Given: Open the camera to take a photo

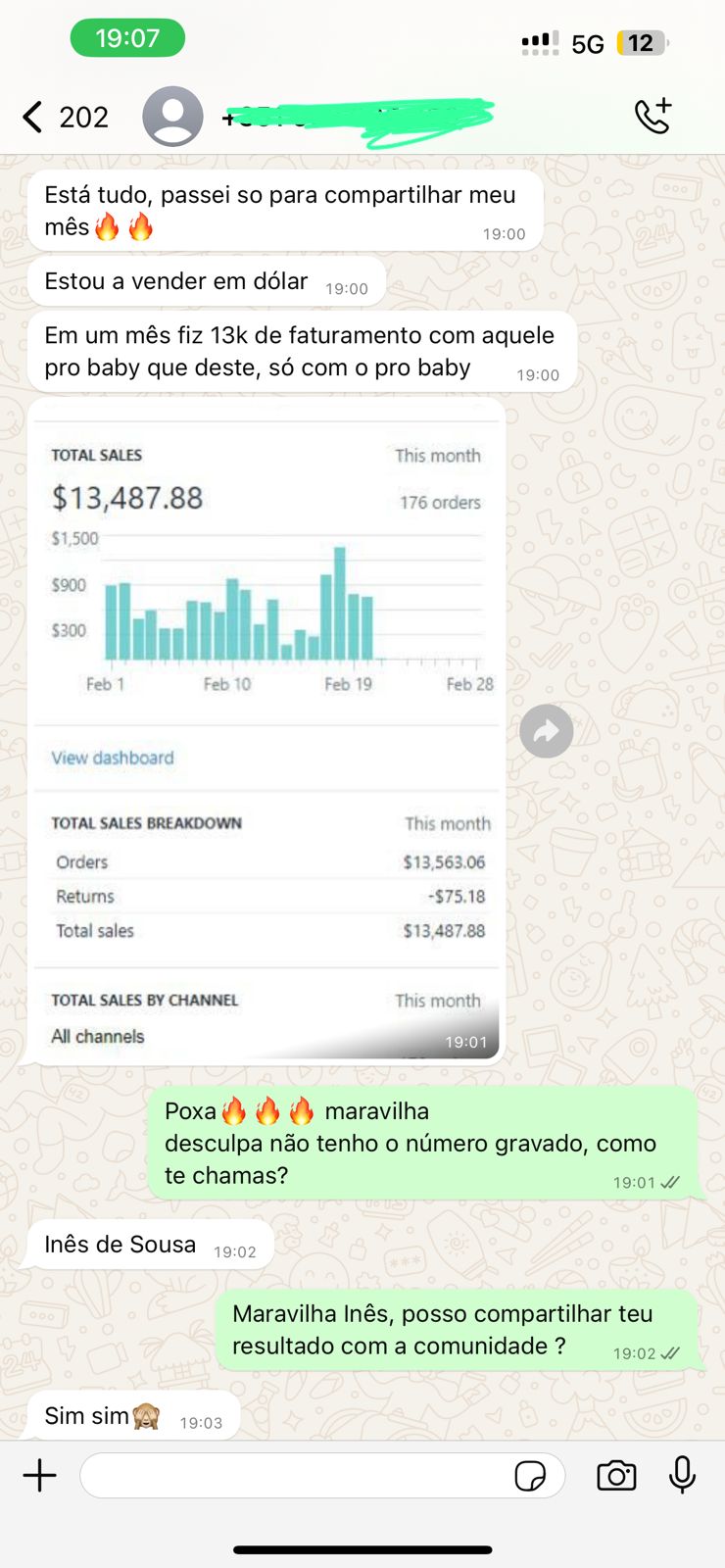Looking at the screenshot, I should tap(616, 1475).
